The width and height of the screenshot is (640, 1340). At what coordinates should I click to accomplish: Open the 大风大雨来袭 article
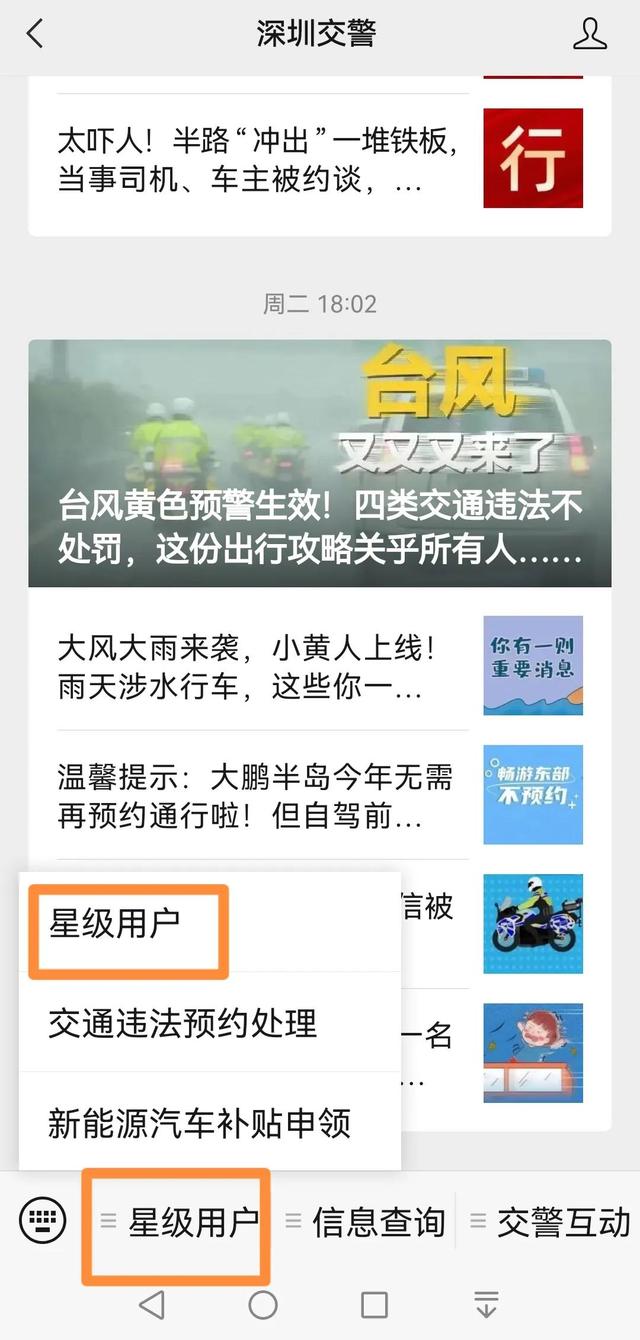point(319,666)
